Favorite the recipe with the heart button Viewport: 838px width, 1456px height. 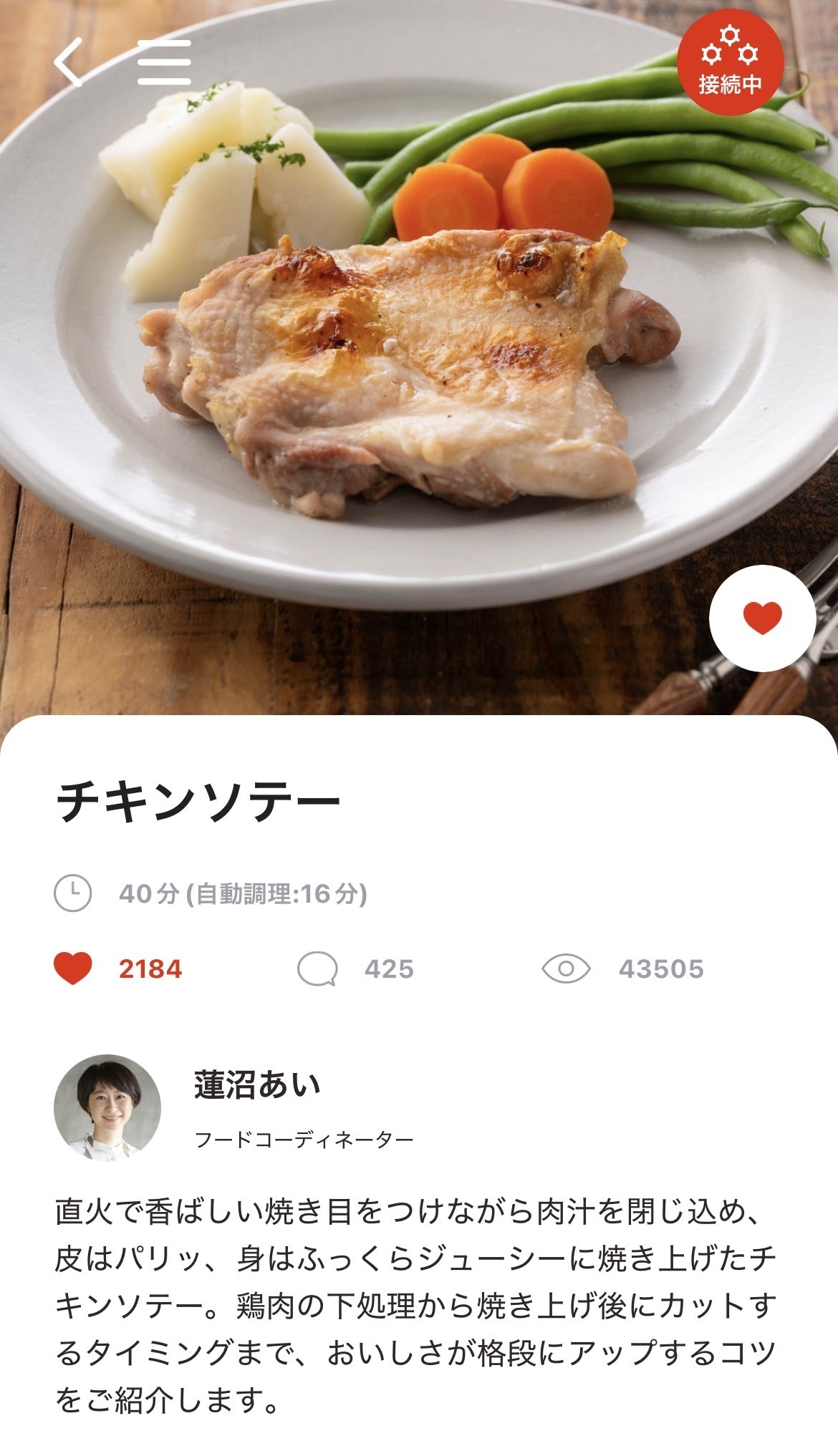pos(762,618)
